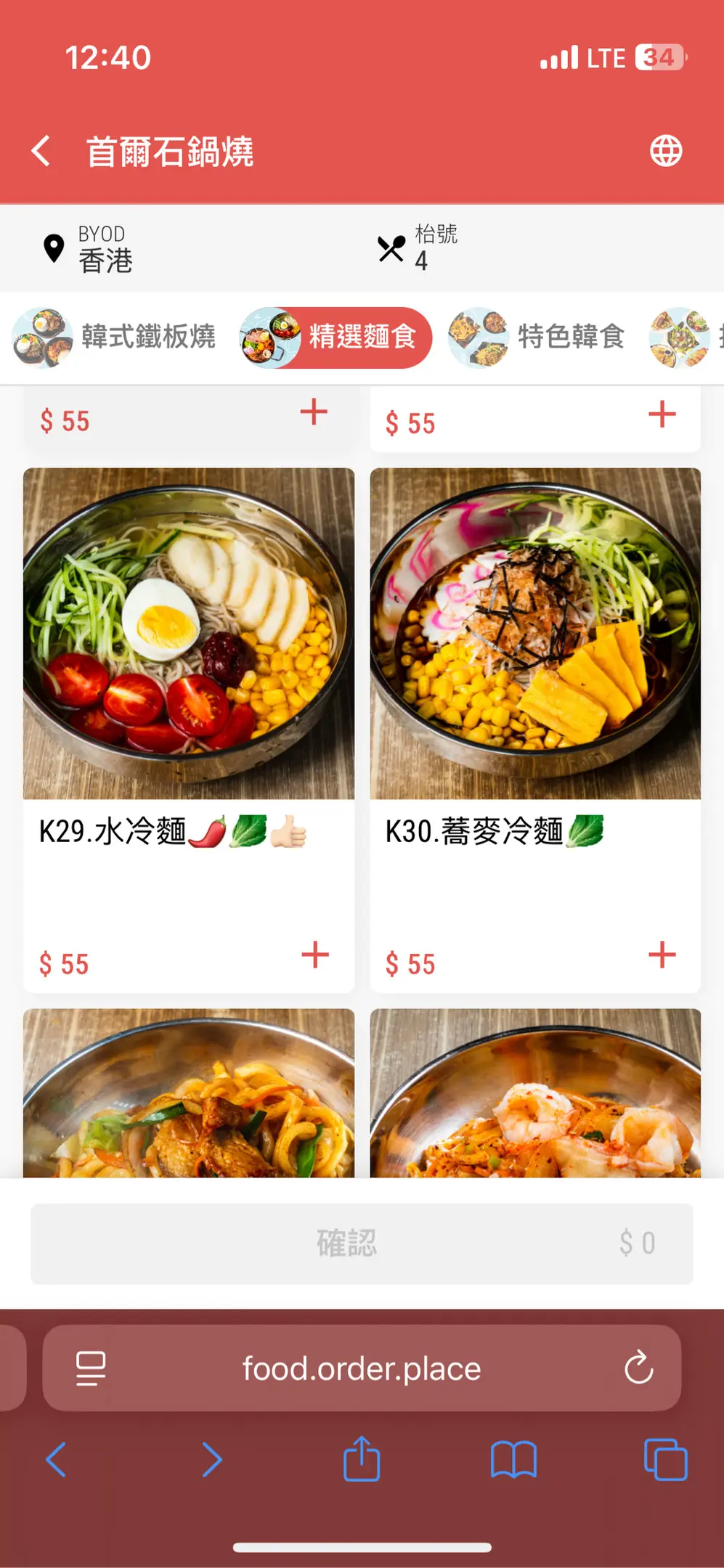Go back from 首爾石鍋燒 menu

click(x=41, y=152)
